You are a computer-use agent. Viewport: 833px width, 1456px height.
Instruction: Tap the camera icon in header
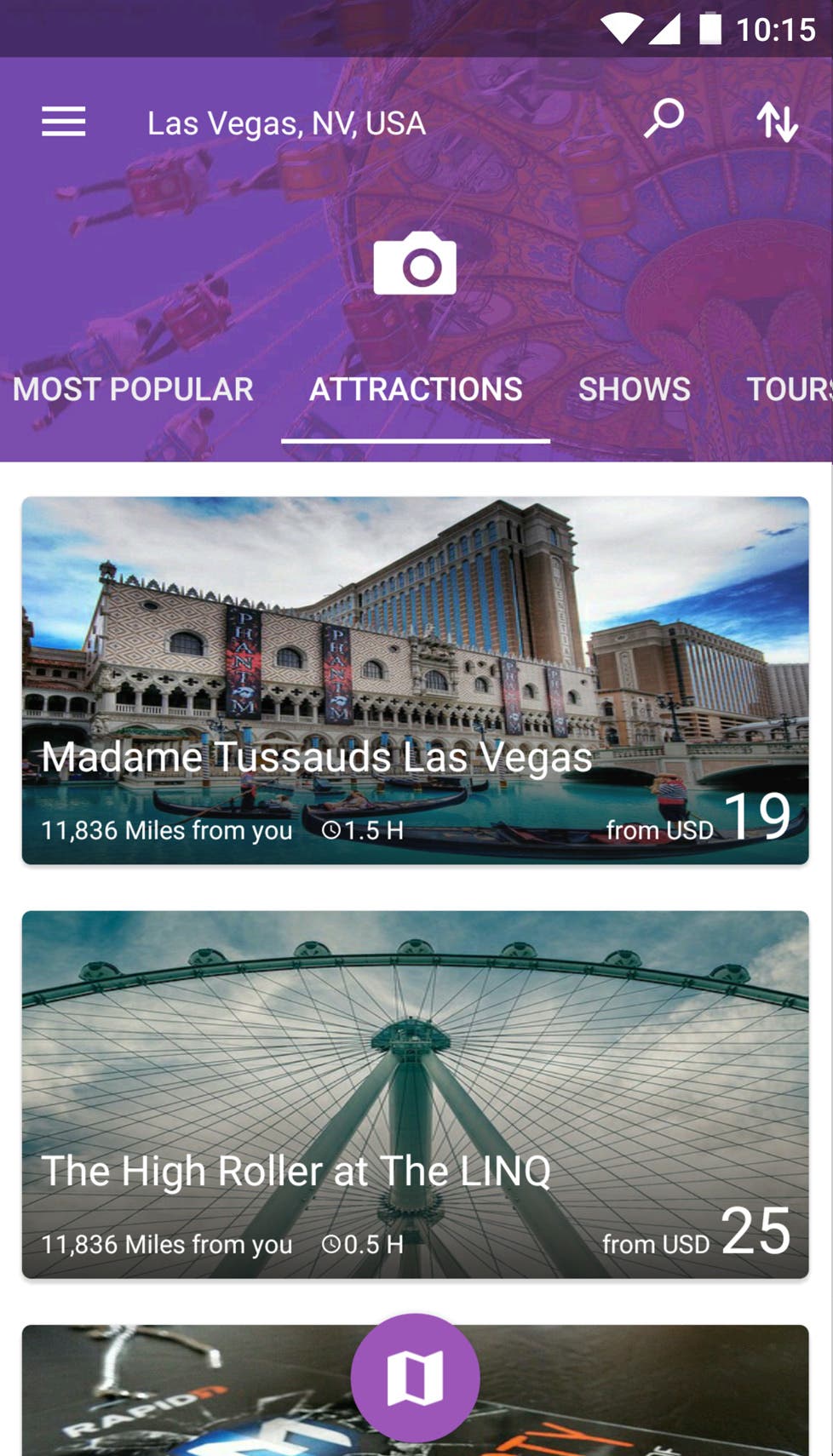tap(415, 264)
